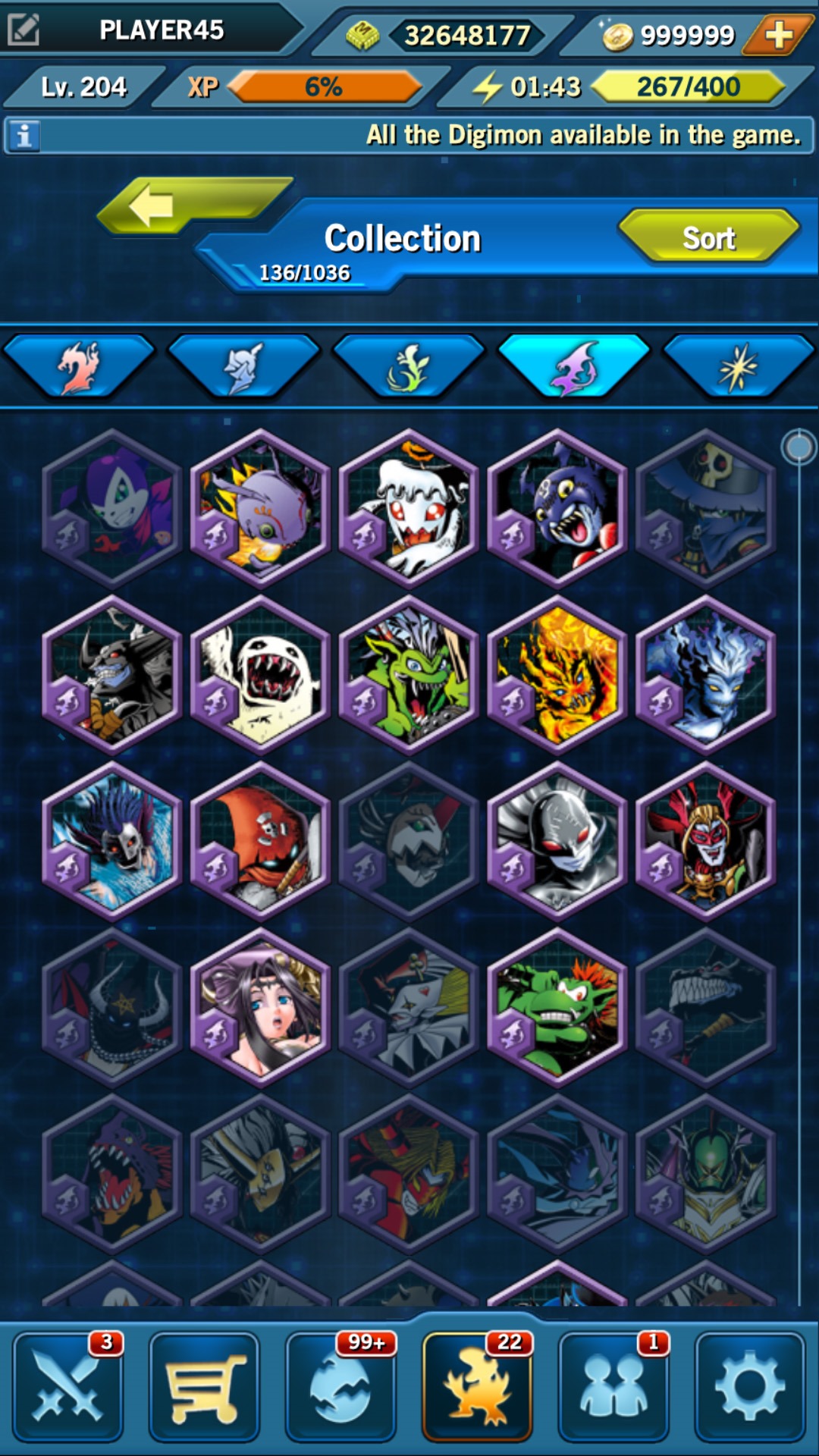
Task: Open the settings gear
Action: [x=749, y=1386]
